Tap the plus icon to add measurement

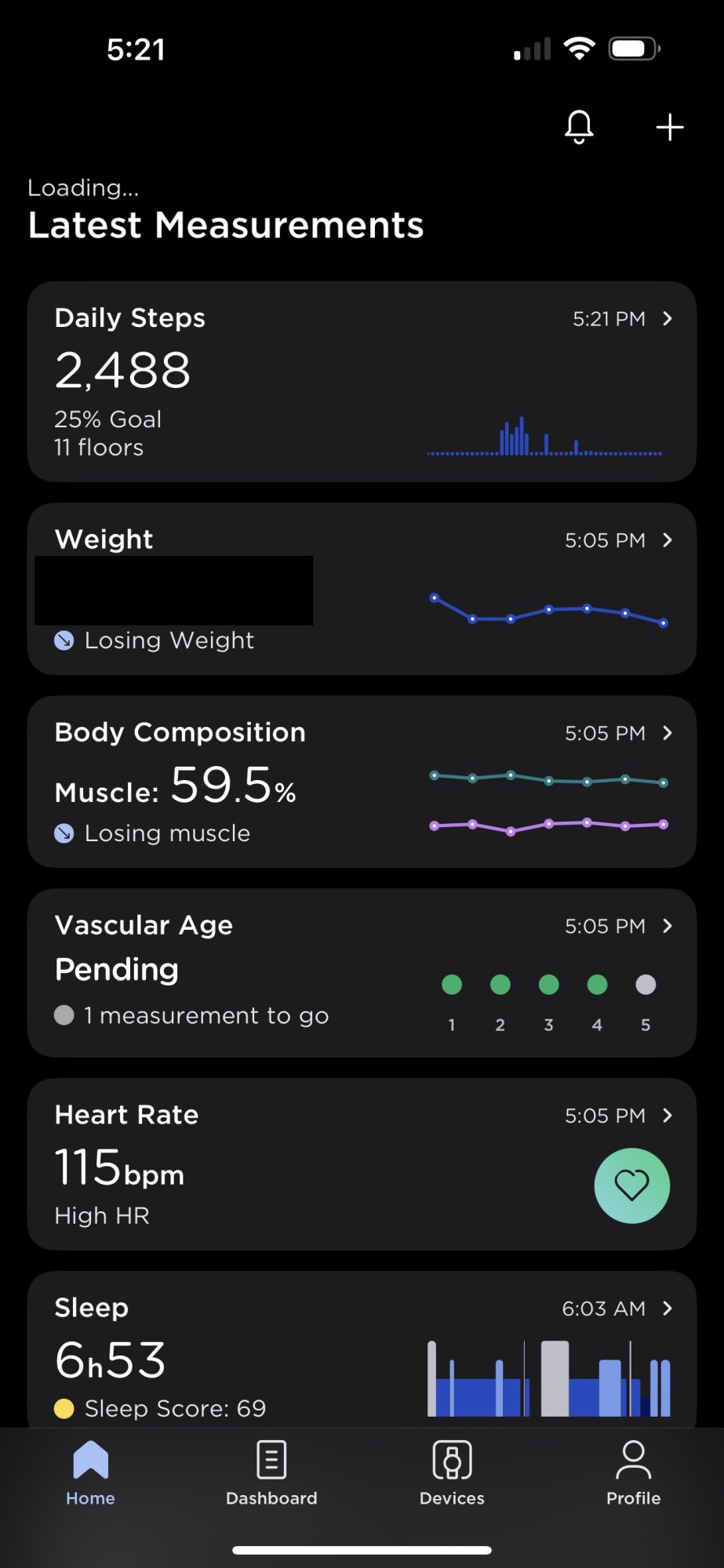point(670,127)
